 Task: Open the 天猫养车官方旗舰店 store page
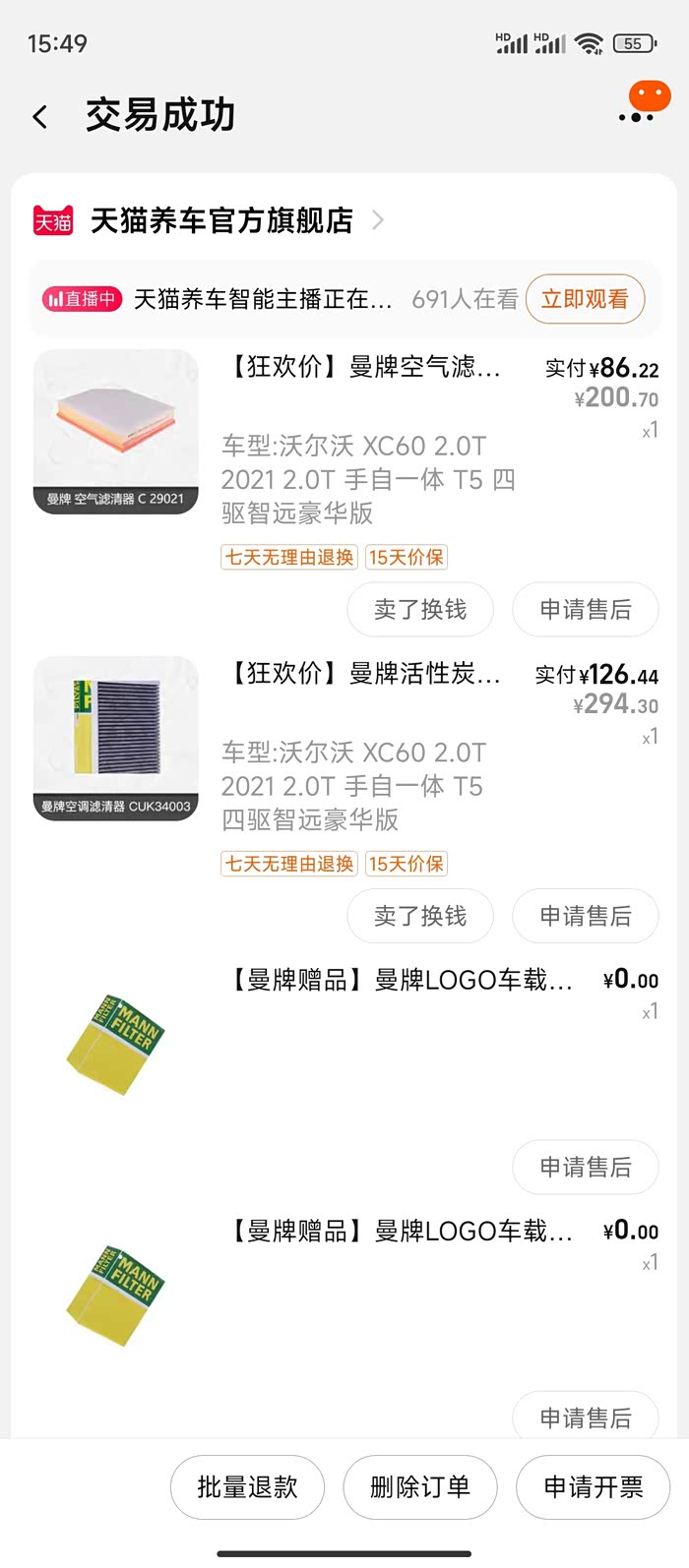[x=221, y=220]
